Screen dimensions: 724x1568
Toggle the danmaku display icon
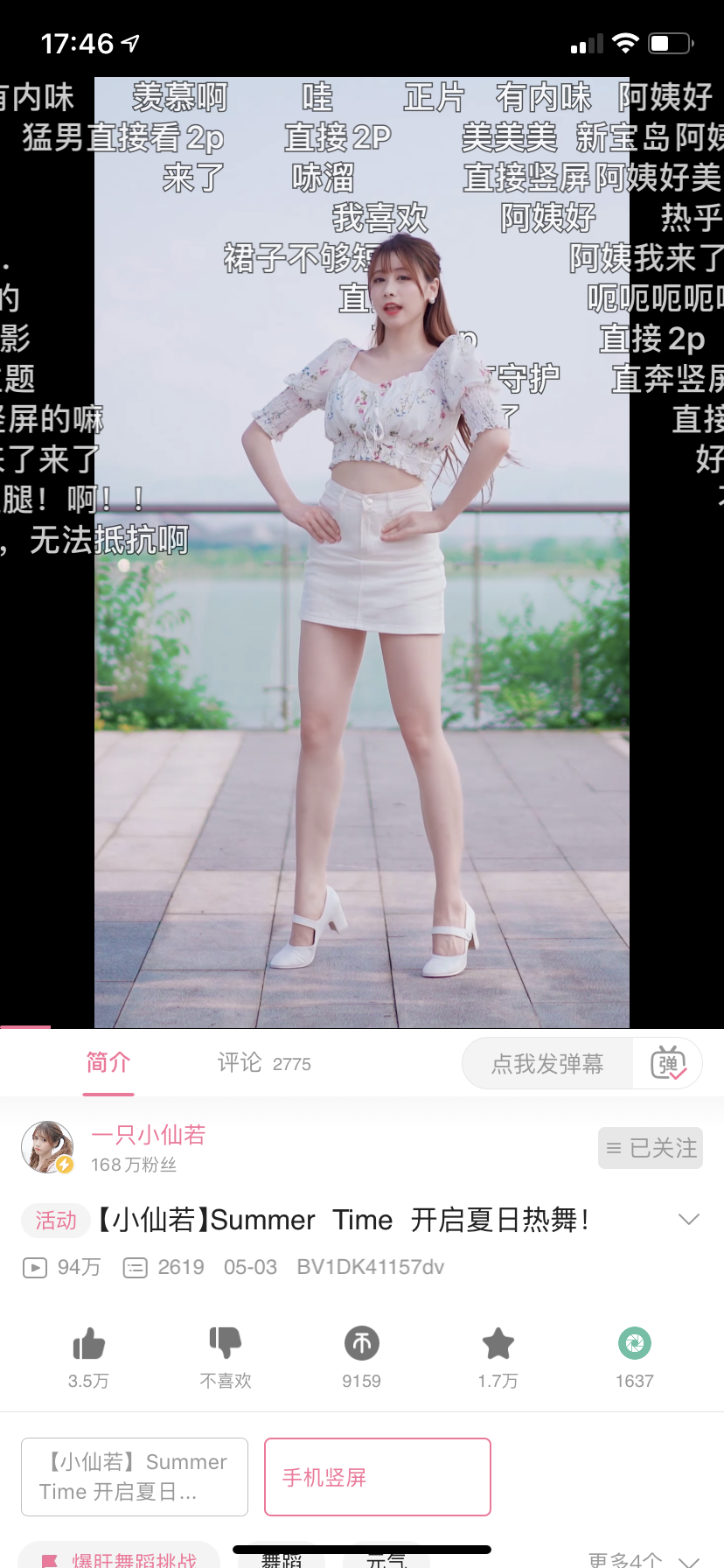click(668, 1064)
